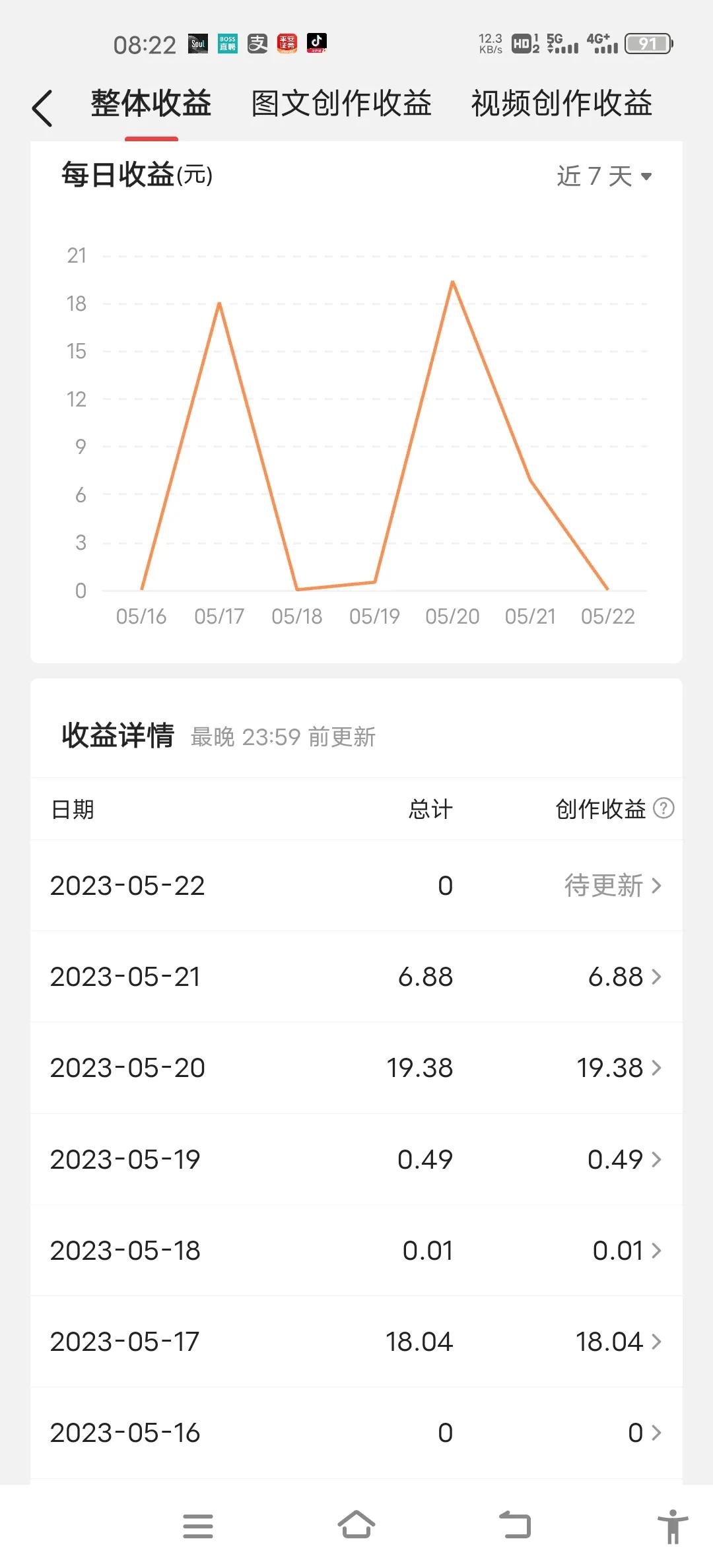Tap the accessibility icon in bottom navigation

point(673,1525)
